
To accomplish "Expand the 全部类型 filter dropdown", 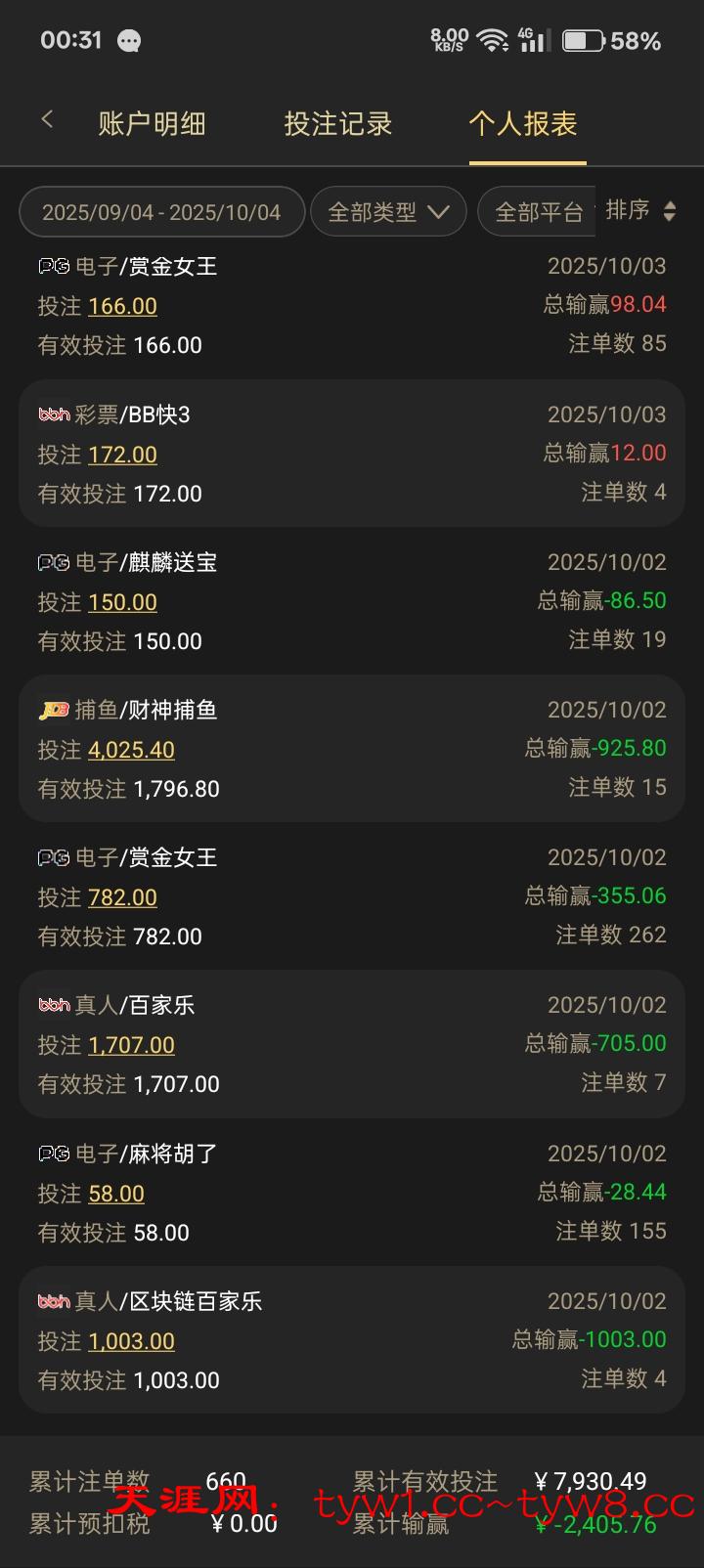I will [x=387, y=212].
